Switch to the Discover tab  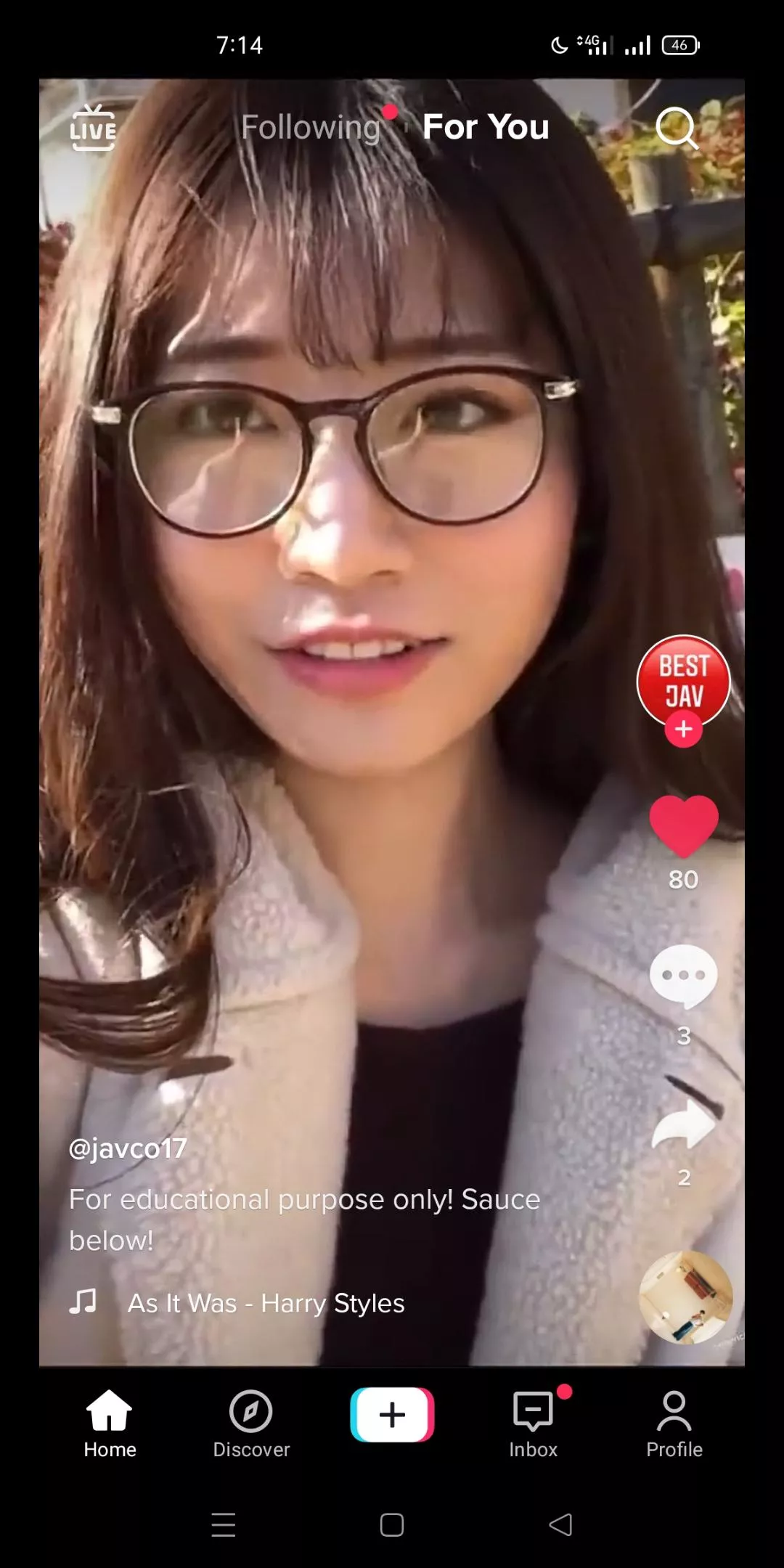click(251, 1423)
